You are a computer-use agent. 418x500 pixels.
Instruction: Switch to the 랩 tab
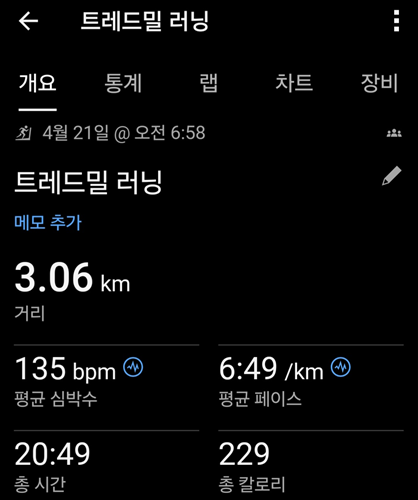[209, 83]
